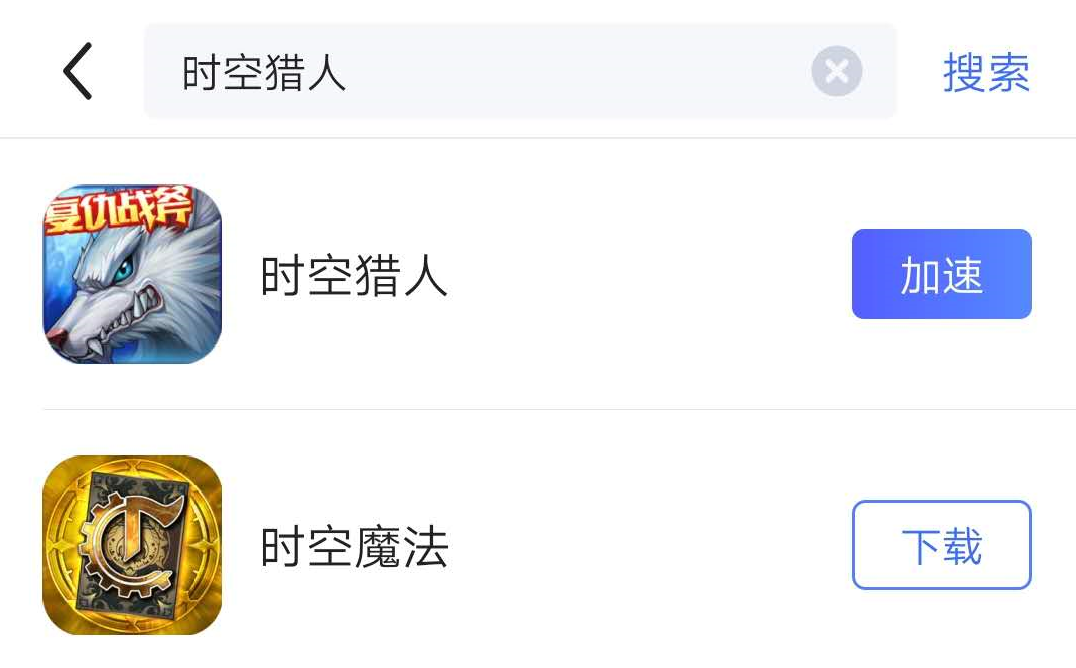The image size is (1076, 668).
Task: Download the 时空魔法 game
Action: pos(941,545)
